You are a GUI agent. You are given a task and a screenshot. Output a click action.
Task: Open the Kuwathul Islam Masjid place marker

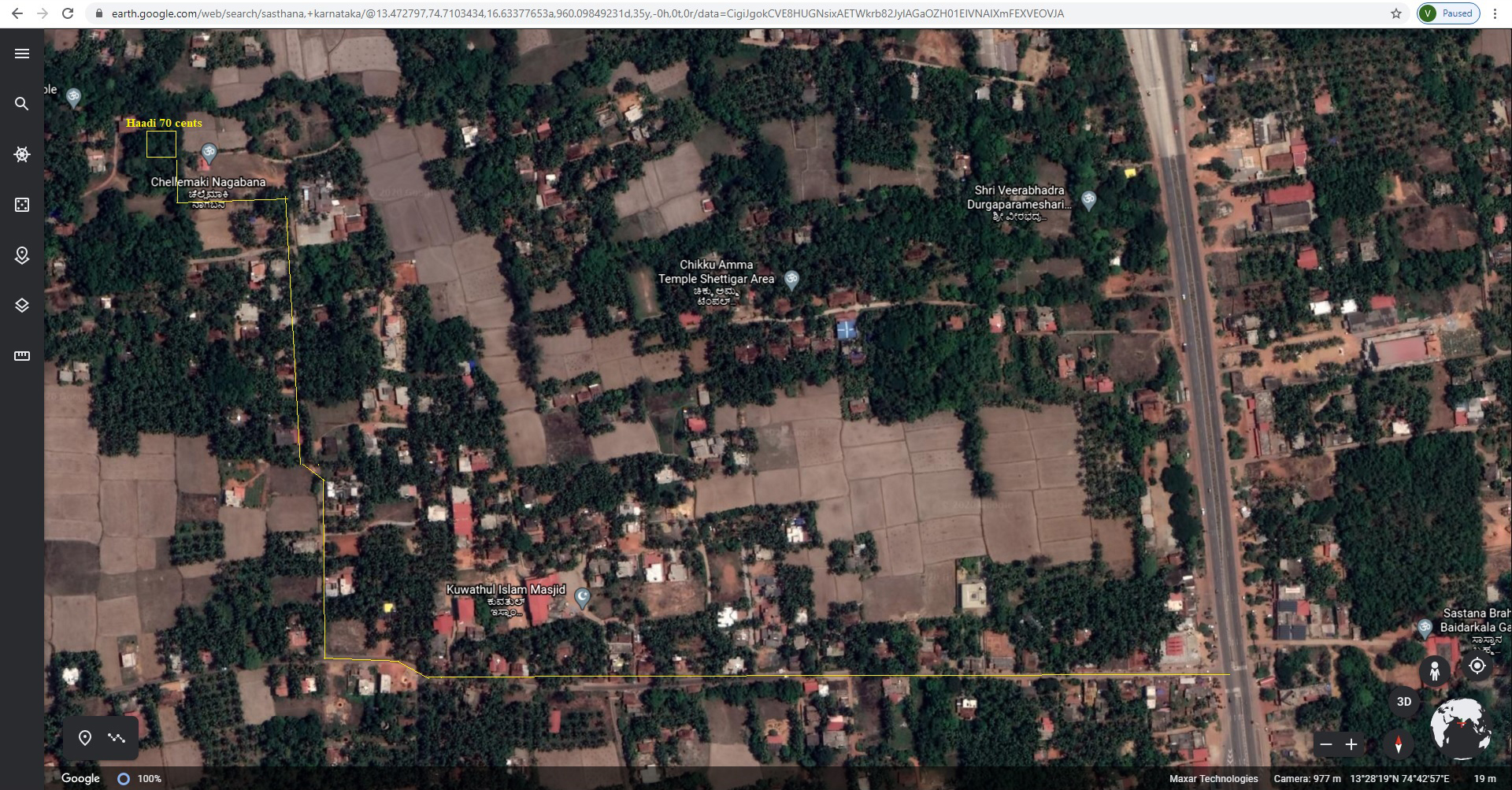click(x=582, y=598)
